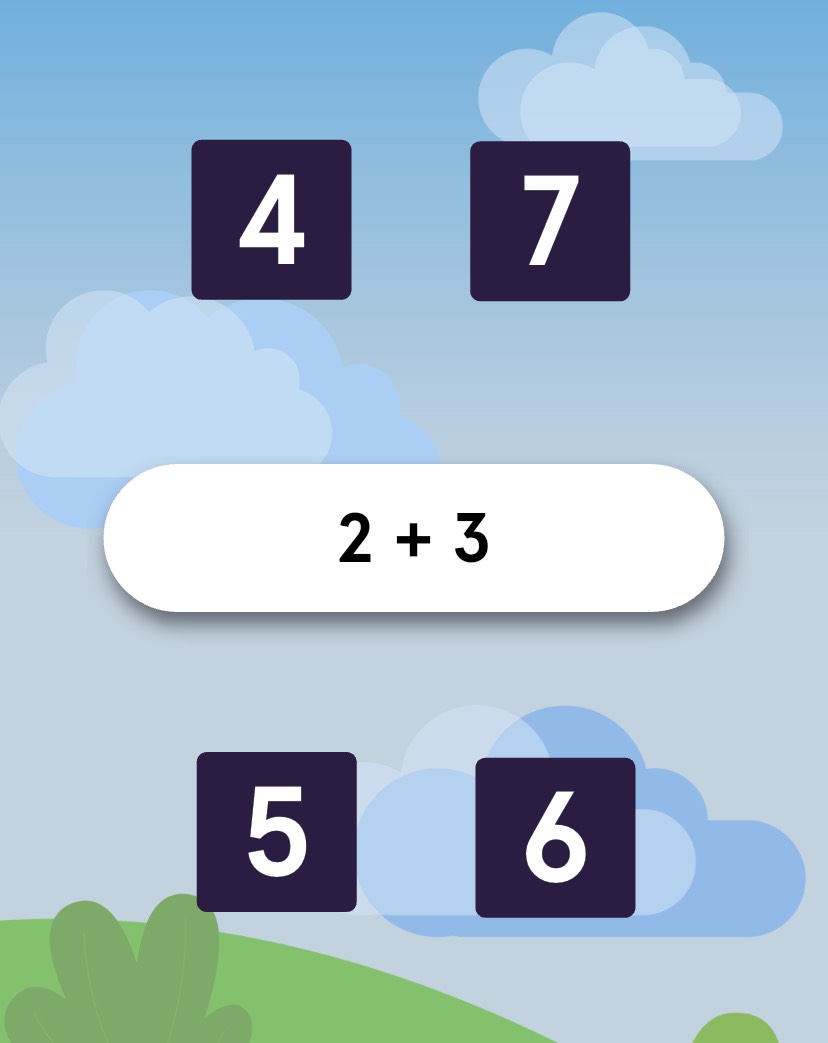Pick the number 6 tile
This screenshot has width=828, height=1043.
[555, 838]
